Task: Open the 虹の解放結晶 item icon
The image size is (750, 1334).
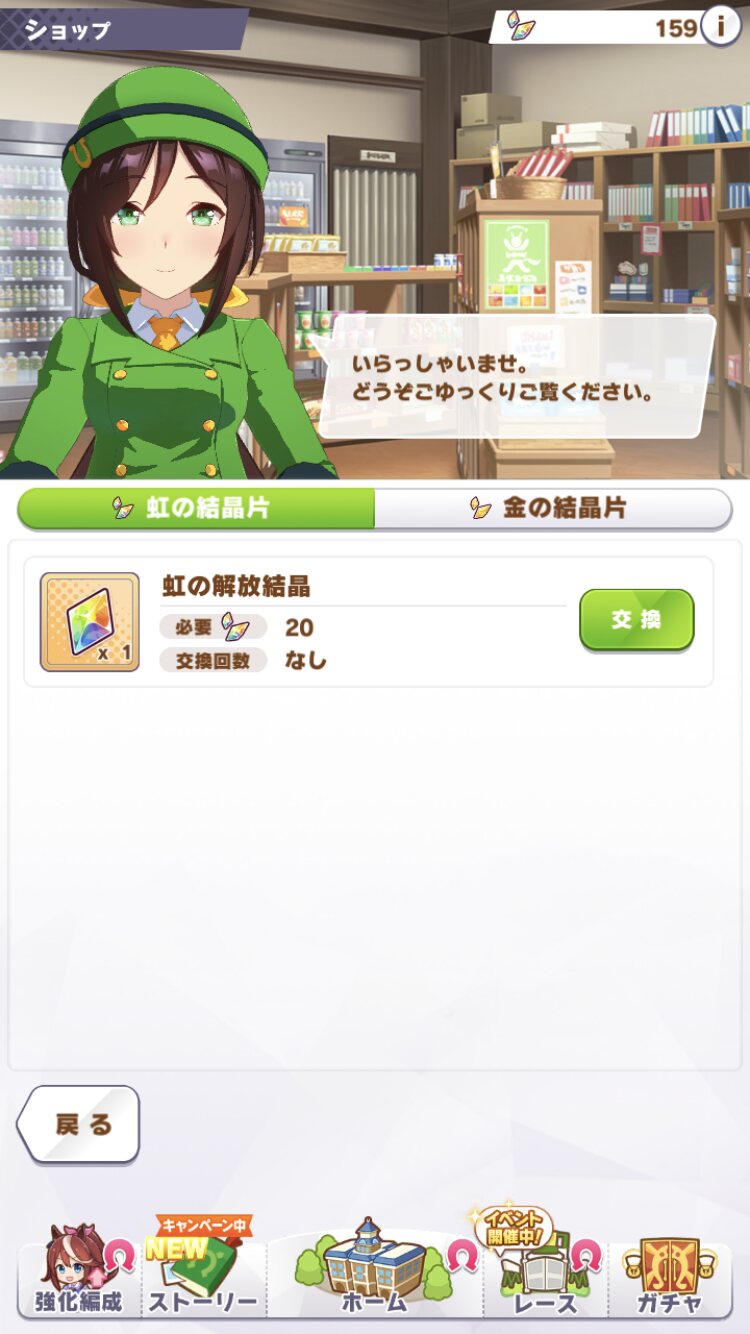Action: pyautogui.click(x=89, y=622)
